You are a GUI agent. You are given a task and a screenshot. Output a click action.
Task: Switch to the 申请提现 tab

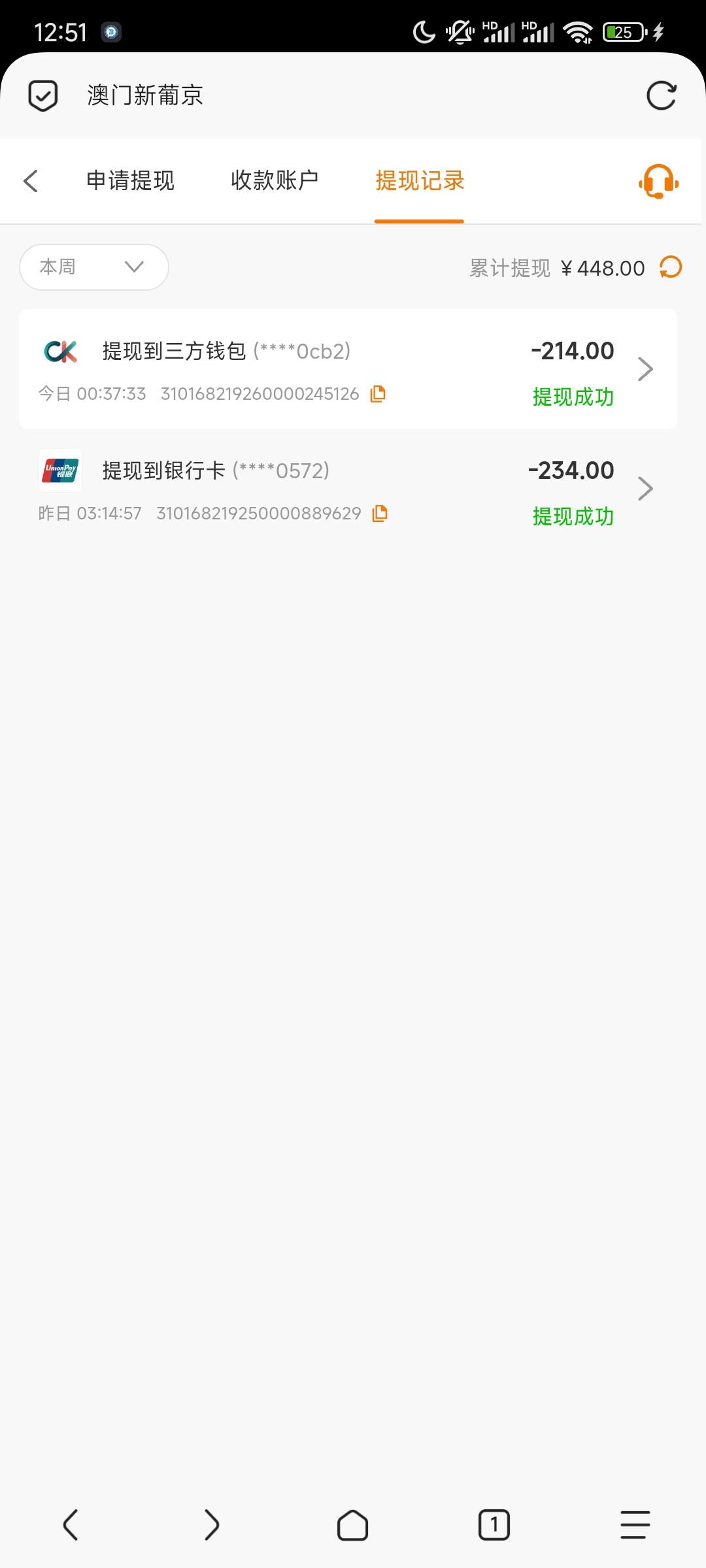(130, 181)
